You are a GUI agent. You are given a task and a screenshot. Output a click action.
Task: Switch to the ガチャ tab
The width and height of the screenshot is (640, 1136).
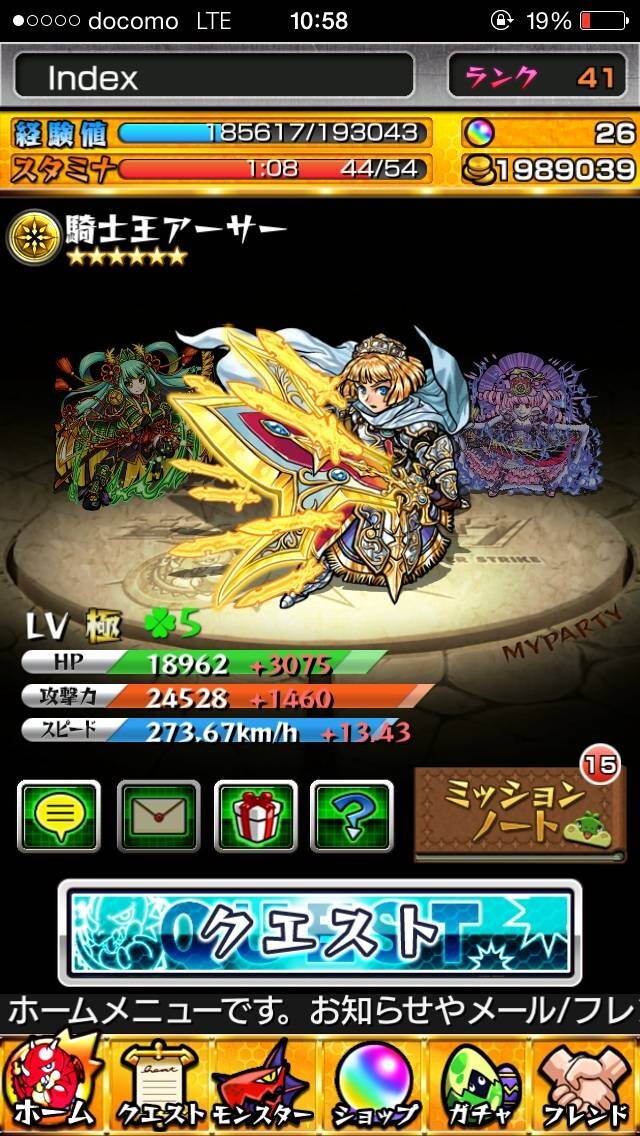(478, 1084)
